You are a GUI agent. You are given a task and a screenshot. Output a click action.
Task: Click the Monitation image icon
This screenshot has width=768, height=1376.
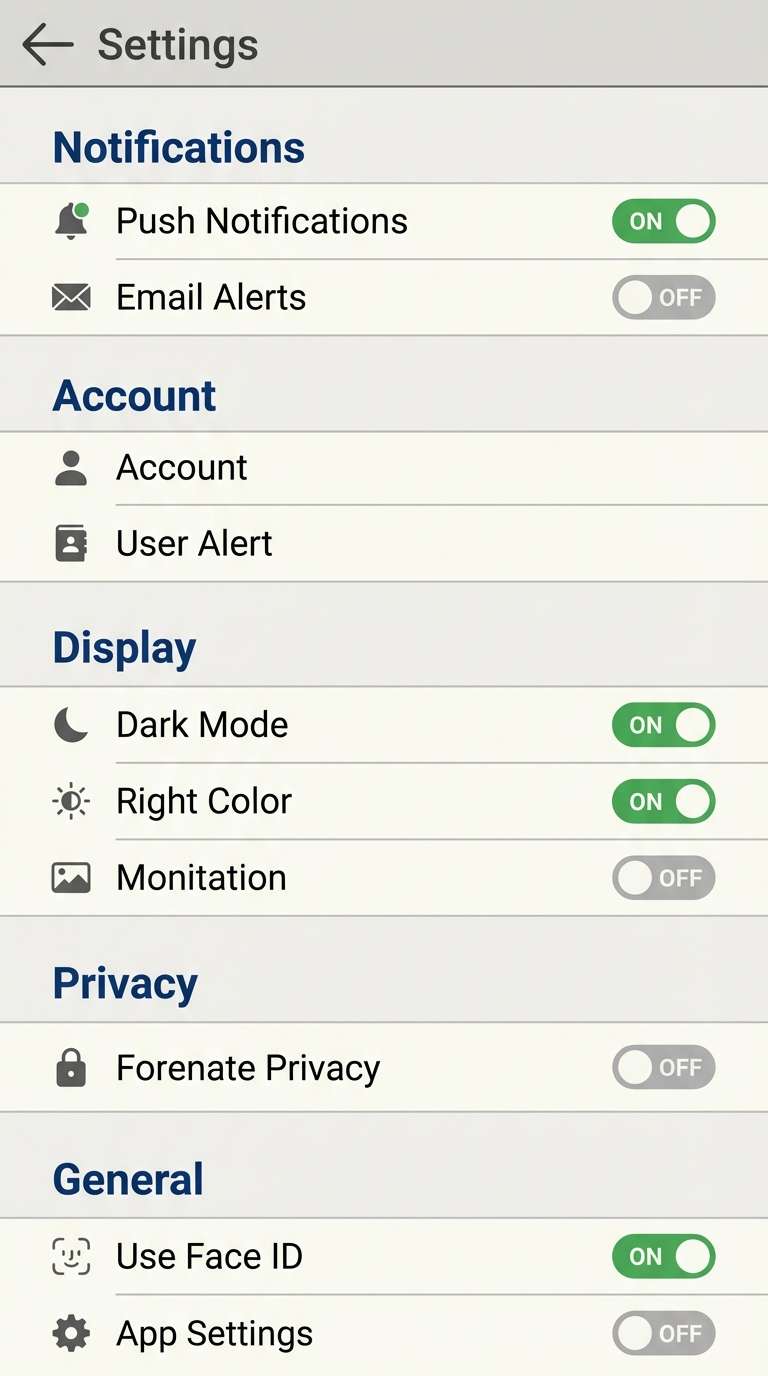69,877
